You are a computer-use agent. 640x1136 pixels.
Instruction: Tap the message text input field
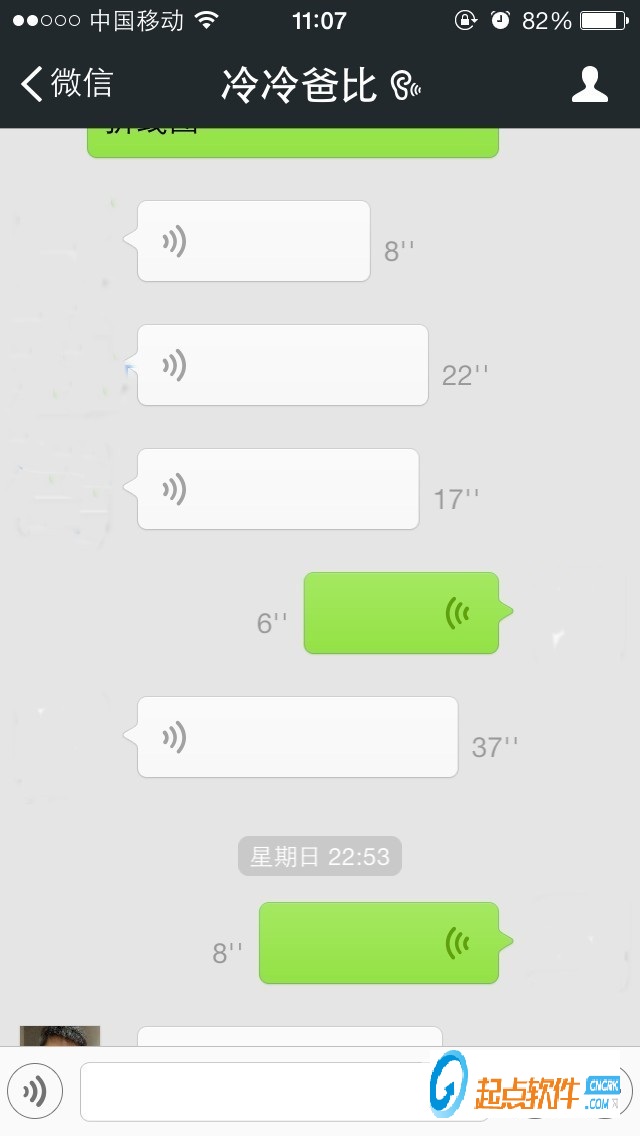pyautogui.click(x=260, y=1091)
